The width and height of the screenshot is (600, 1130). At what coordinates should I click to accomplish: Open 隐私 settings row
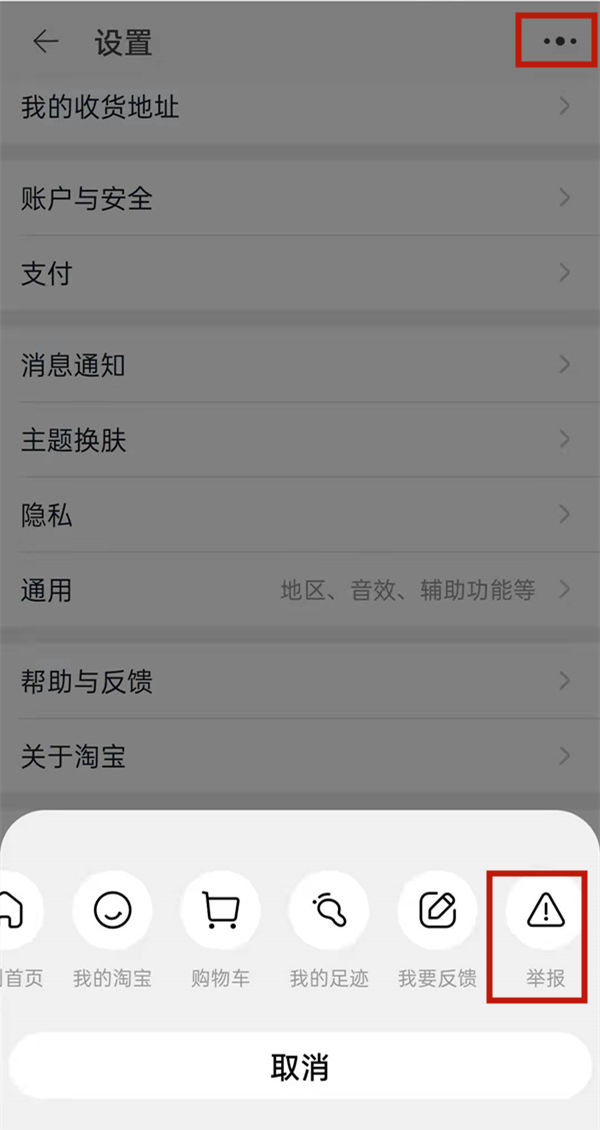tap(300, 515)
